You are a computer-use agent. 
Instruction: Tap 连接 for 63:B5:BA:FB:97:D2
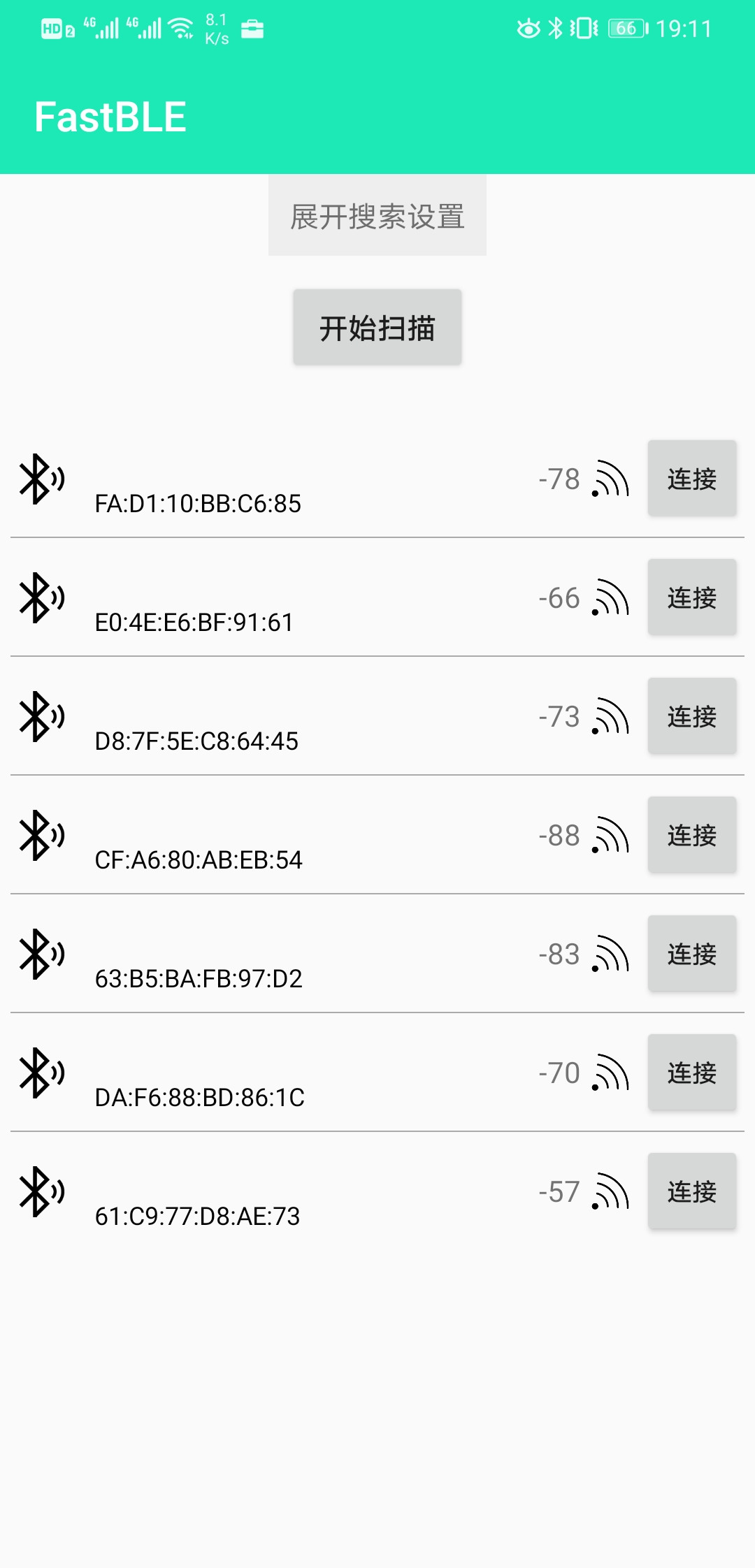pyautogui.click(x=691, y=954)
